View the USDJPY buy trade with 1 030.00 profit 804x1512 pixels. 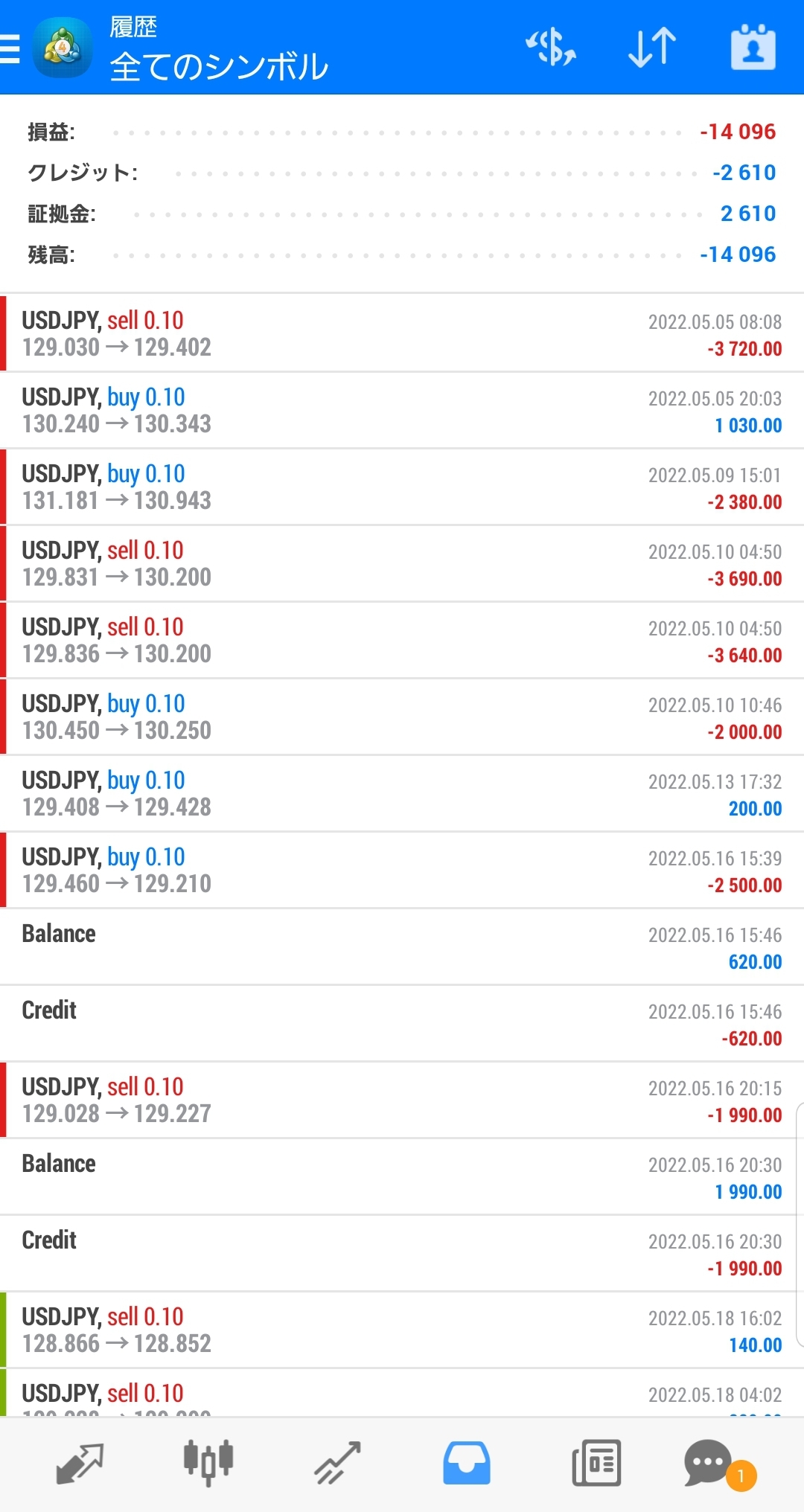click(x=402, y=410)
